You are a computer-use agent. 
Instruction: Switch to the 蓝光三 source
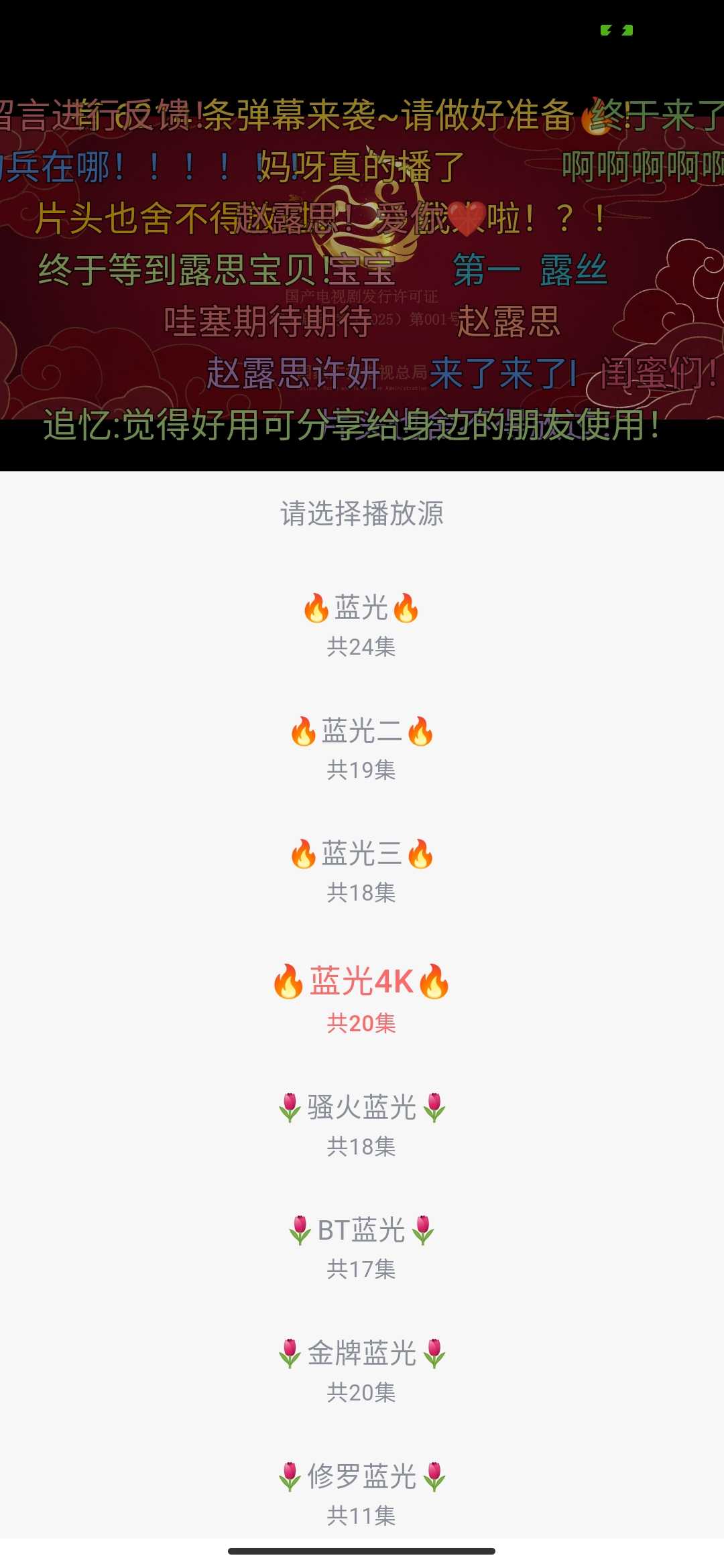pyautogui.click(x=361, y=870)
